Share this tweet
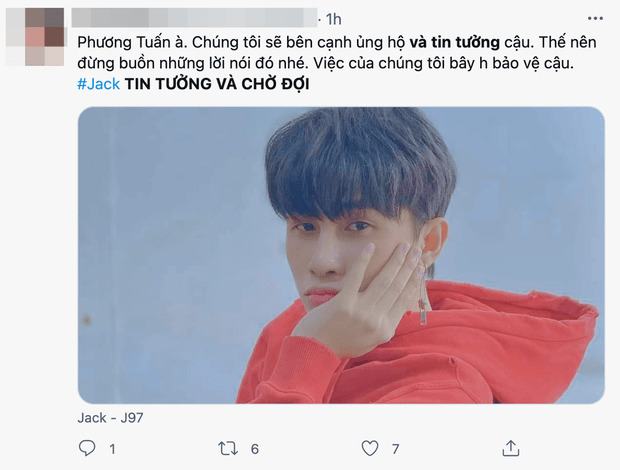 (x=512, y=450)
